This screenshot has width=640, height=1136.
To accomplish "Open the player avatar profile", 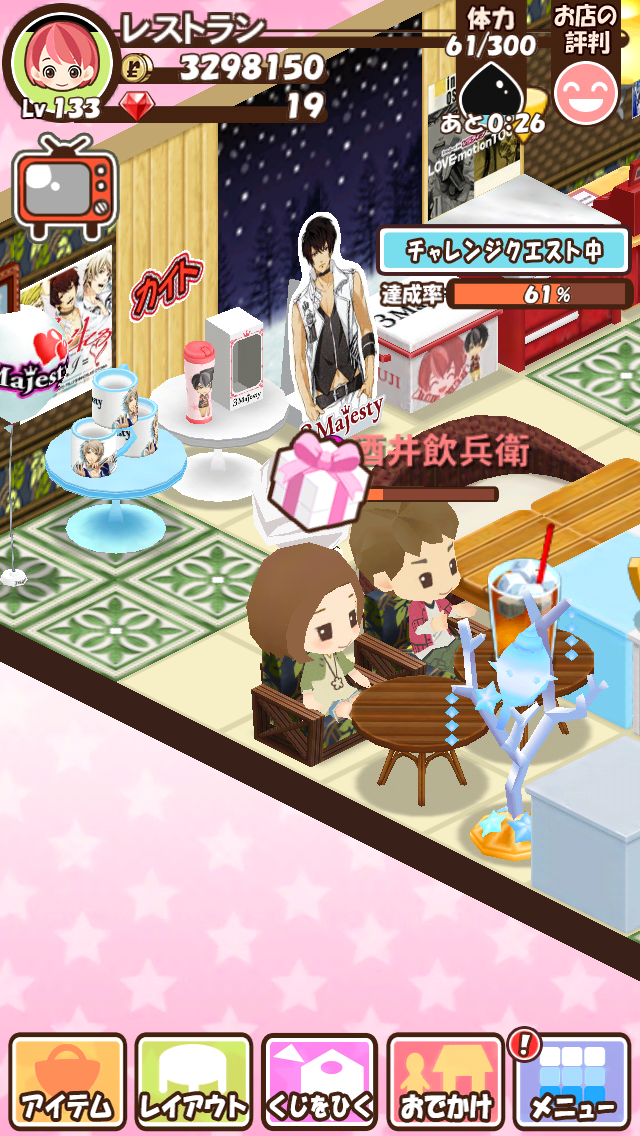I will tap(58, 62).
